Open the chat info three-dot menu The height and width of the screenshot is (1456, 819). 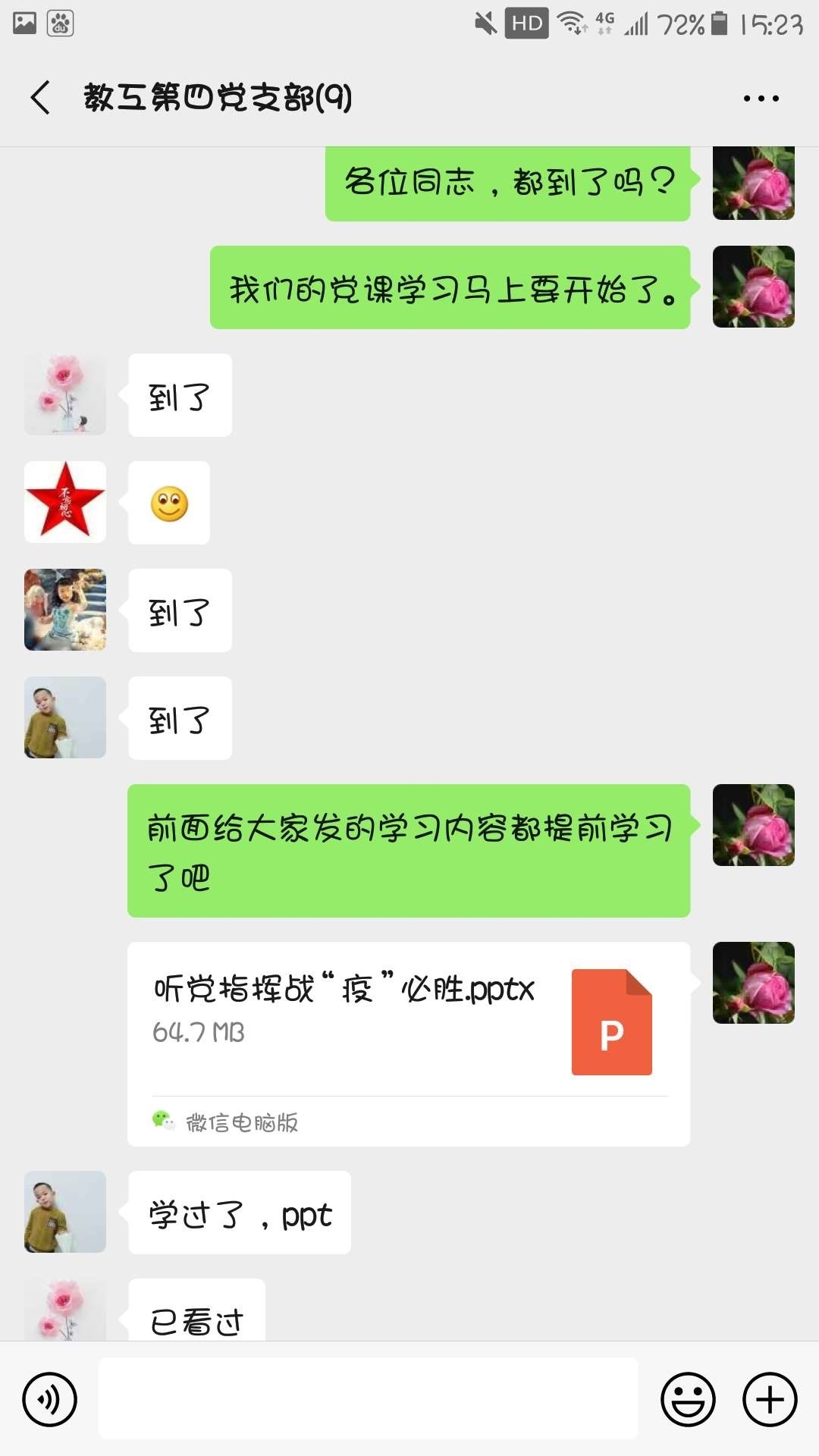pyautogui.click(x=761, y=99)
